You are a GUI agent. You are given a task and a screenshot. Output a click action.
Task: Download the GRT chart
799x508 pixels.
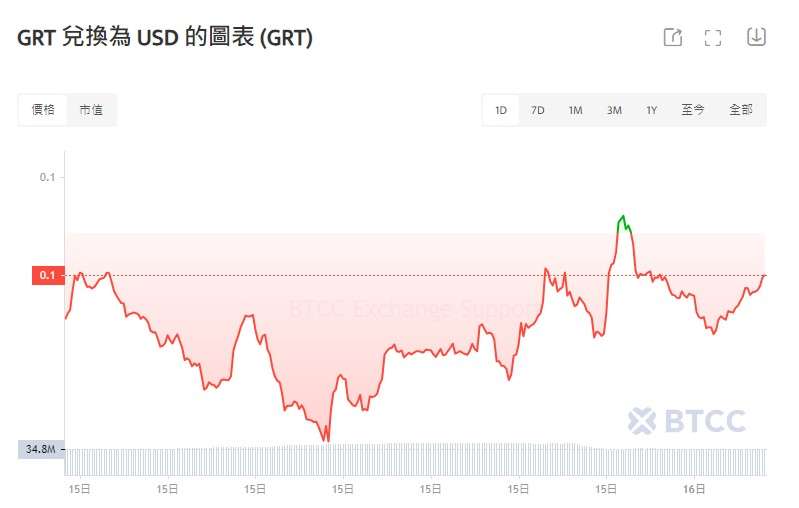click(x=756, y=38)
